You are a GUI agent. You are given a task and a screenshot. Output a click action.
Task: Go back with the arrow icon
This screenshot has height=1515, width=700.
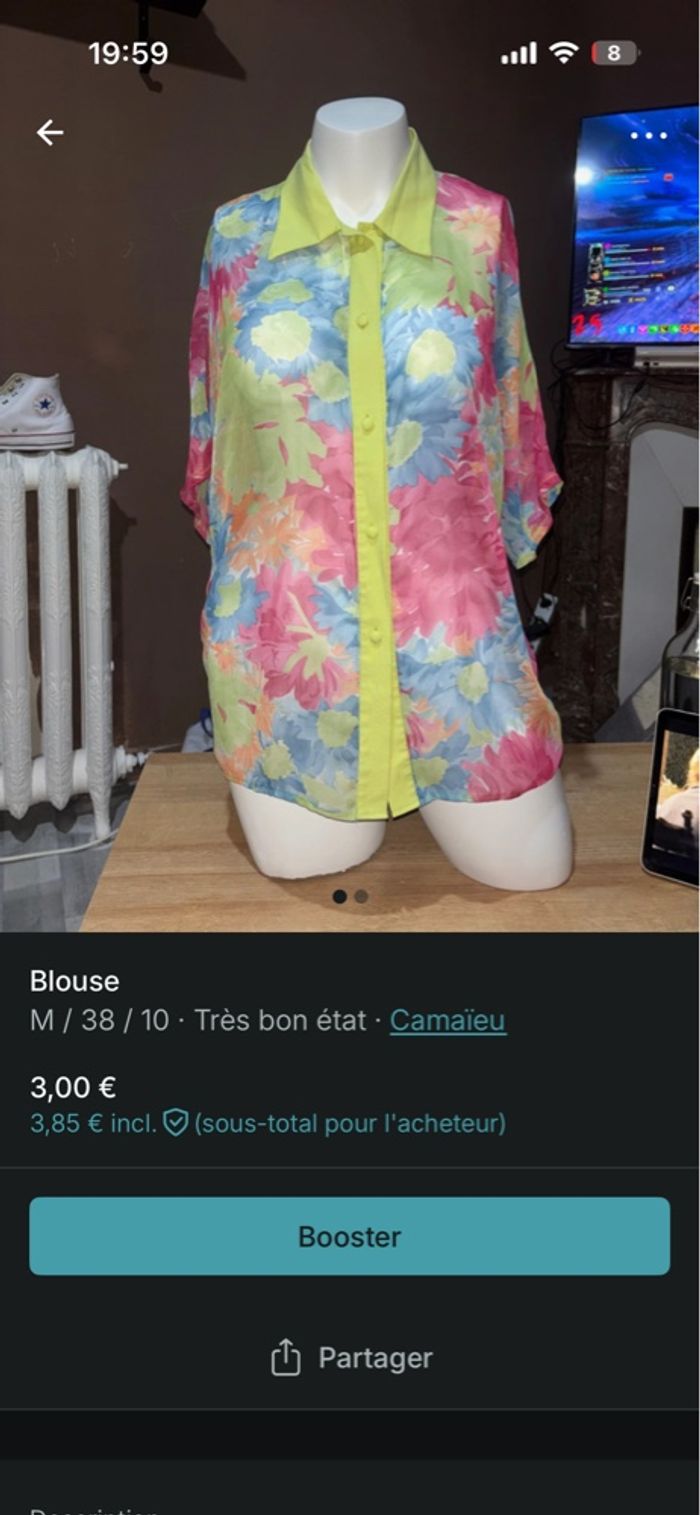pyautogui.click(x=49, y=132)
